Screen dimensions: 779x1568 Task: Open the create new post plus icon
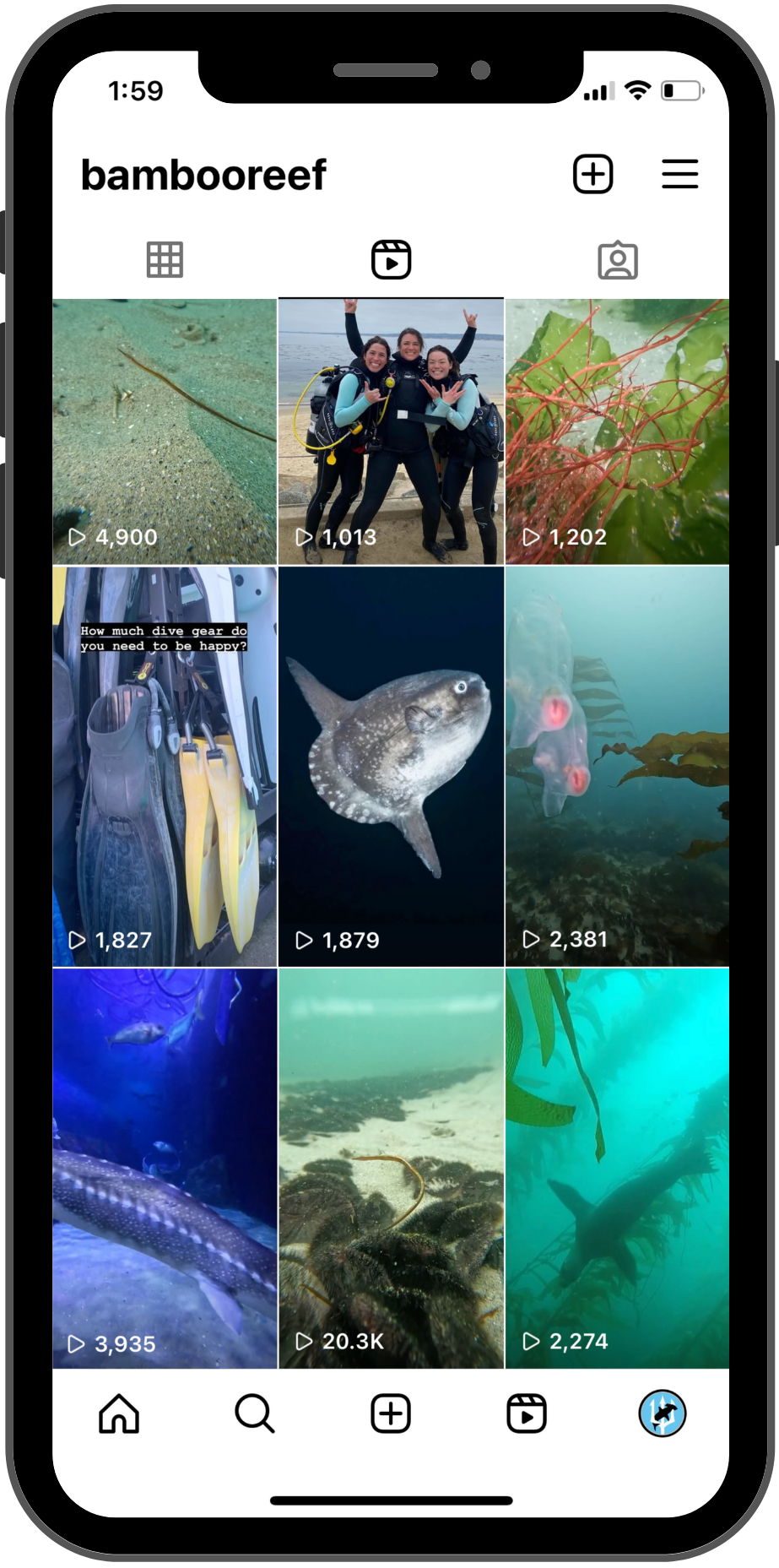[592, 174]
